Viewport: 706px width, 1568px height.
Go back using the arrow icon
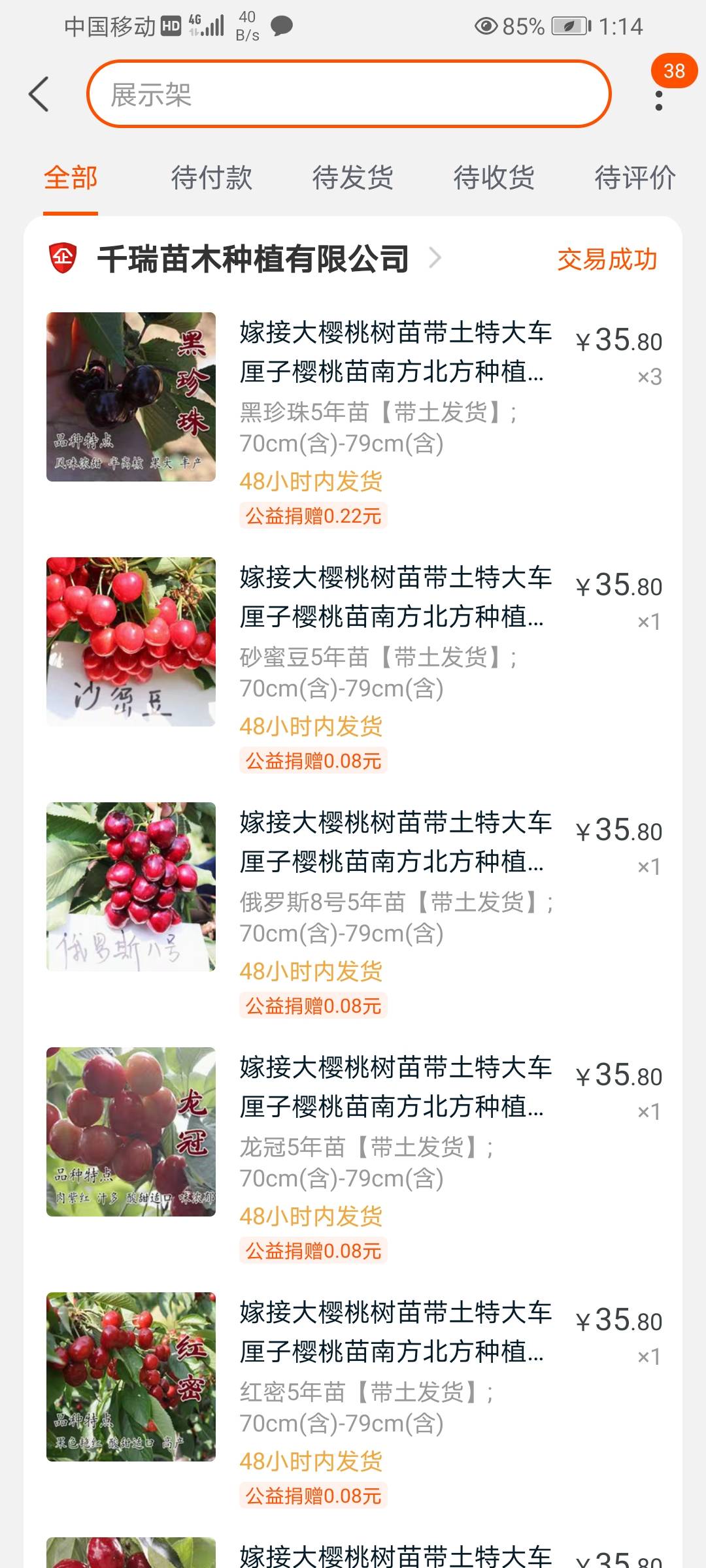tap(39, 94)
